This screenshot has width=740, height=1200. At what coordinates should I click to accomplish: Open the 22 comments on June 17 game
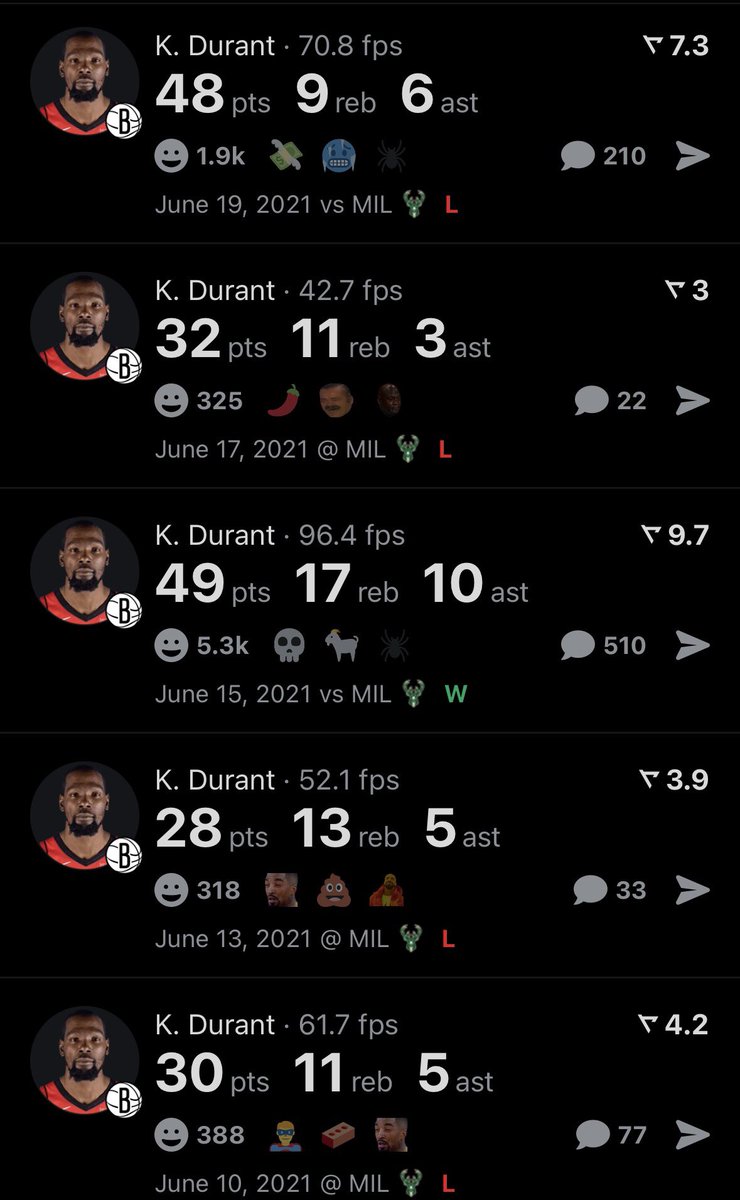click(x=610, y=401)
